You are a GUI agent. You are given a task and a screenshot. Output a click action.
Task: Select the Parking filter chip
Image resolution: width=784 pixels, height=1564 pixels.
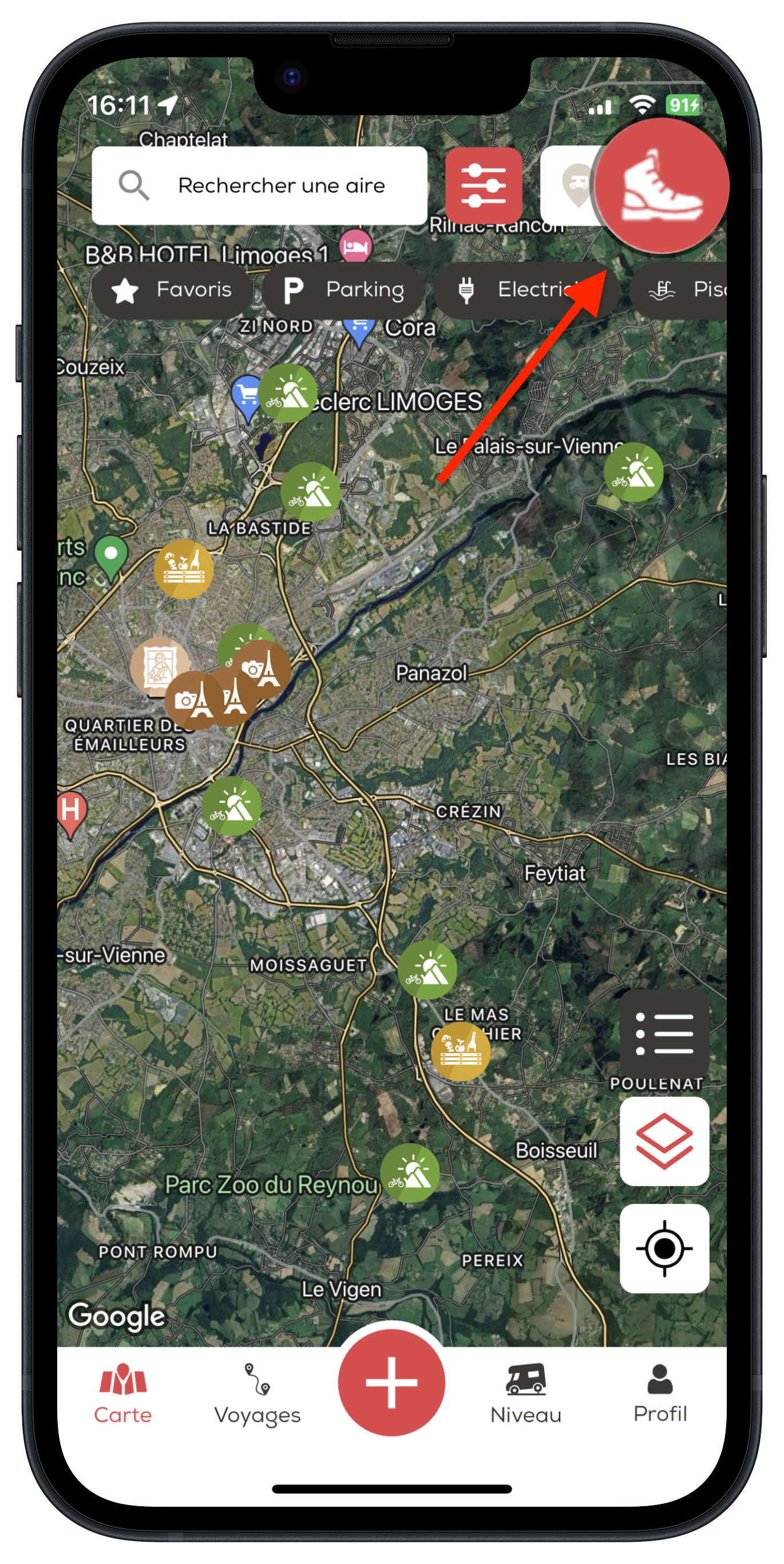[x=343, y=290]
